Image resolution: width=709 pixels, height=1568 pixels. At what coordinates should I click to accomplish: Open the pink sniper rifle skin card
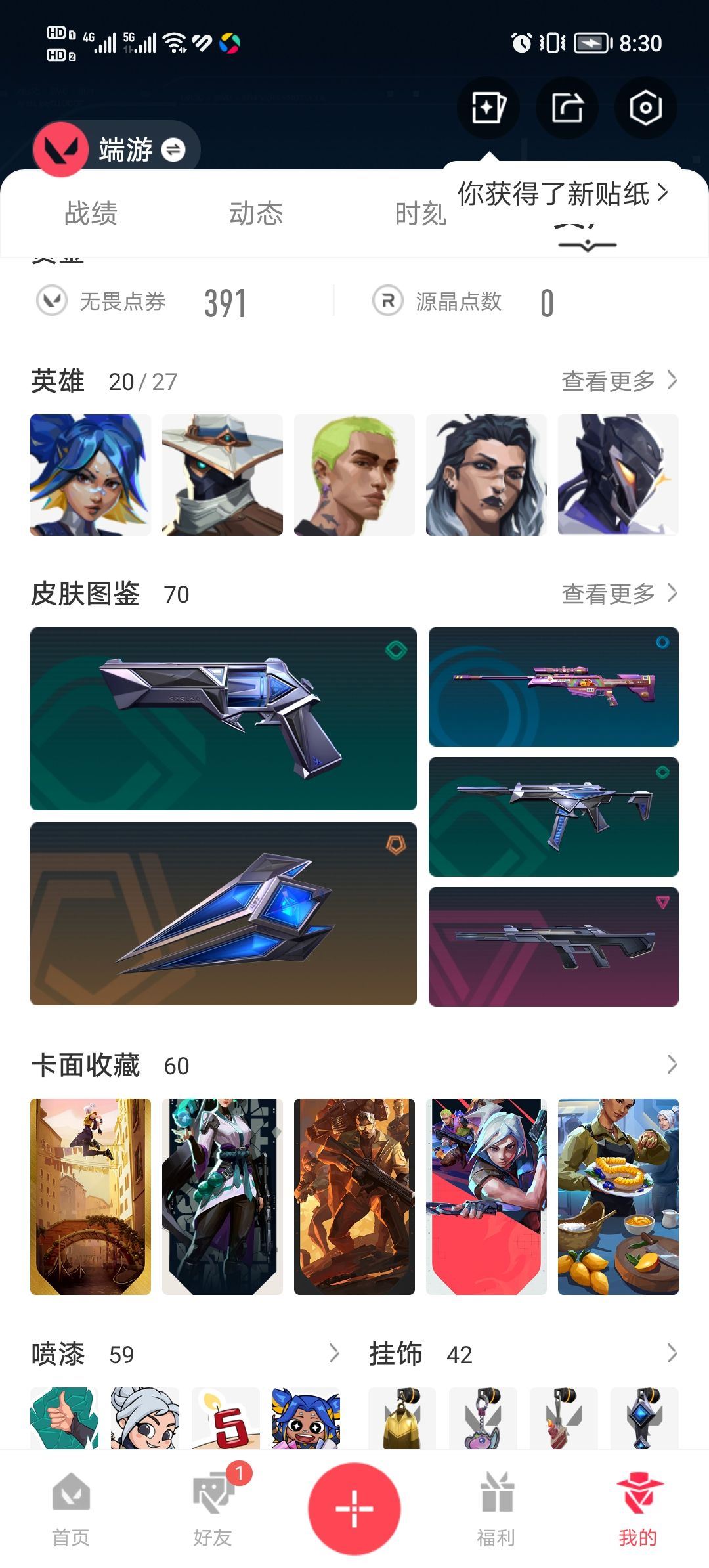(x=553, y=687)
